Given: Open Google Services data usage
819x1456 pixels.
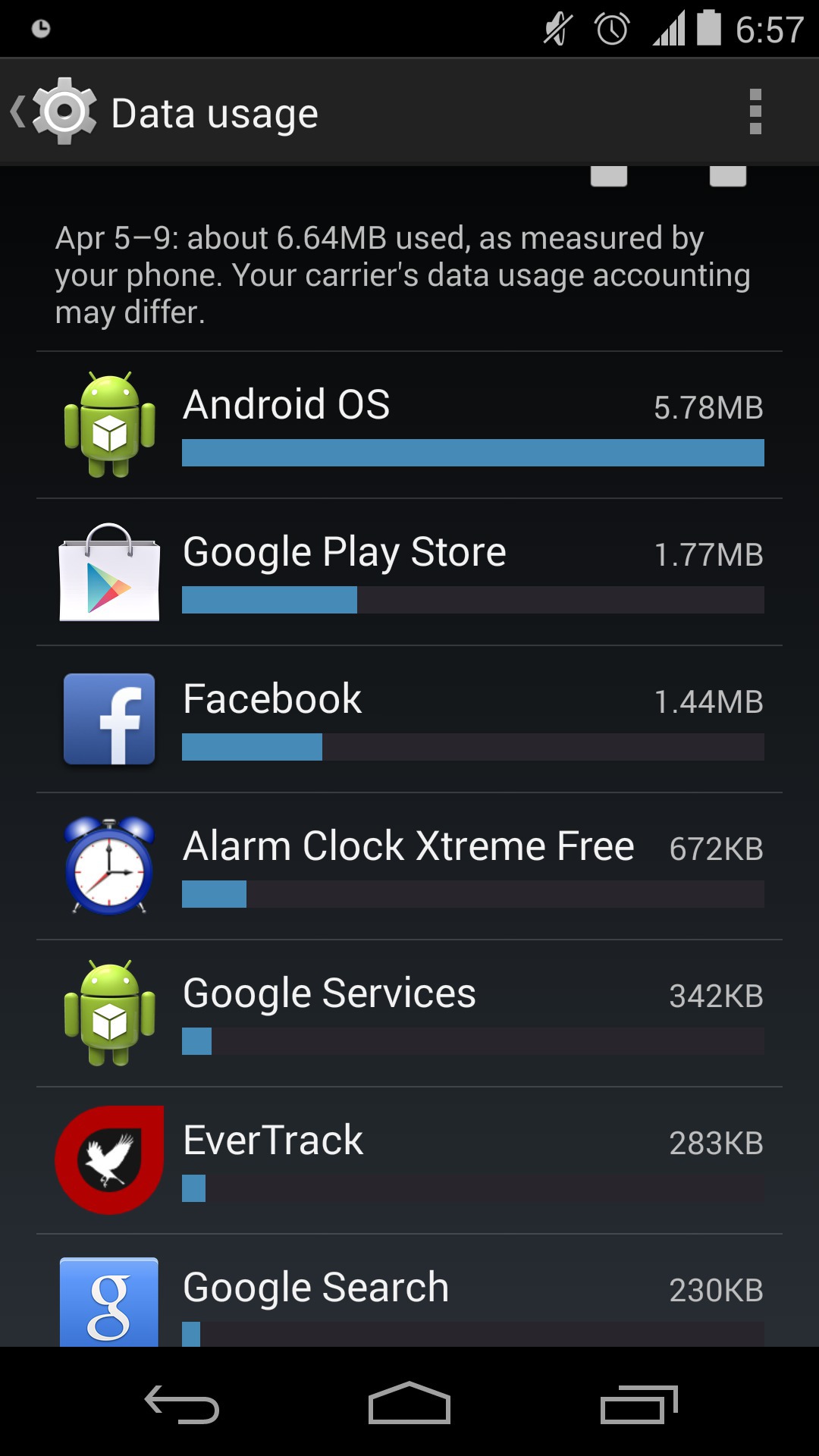Looking at the screenshot, I should (x=409, y=1013).
